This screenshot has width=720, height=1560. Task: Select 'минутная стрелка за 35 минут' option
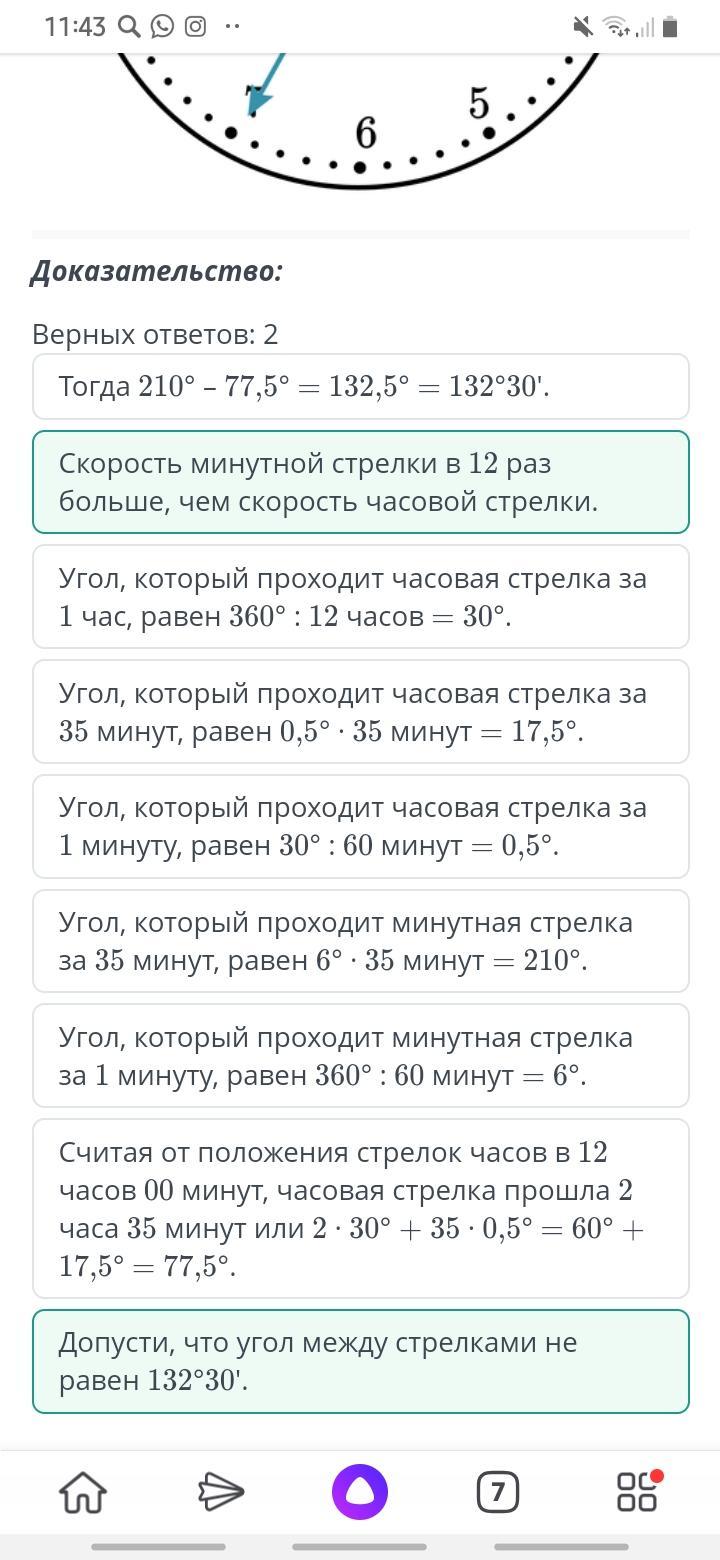coord(360,941)
